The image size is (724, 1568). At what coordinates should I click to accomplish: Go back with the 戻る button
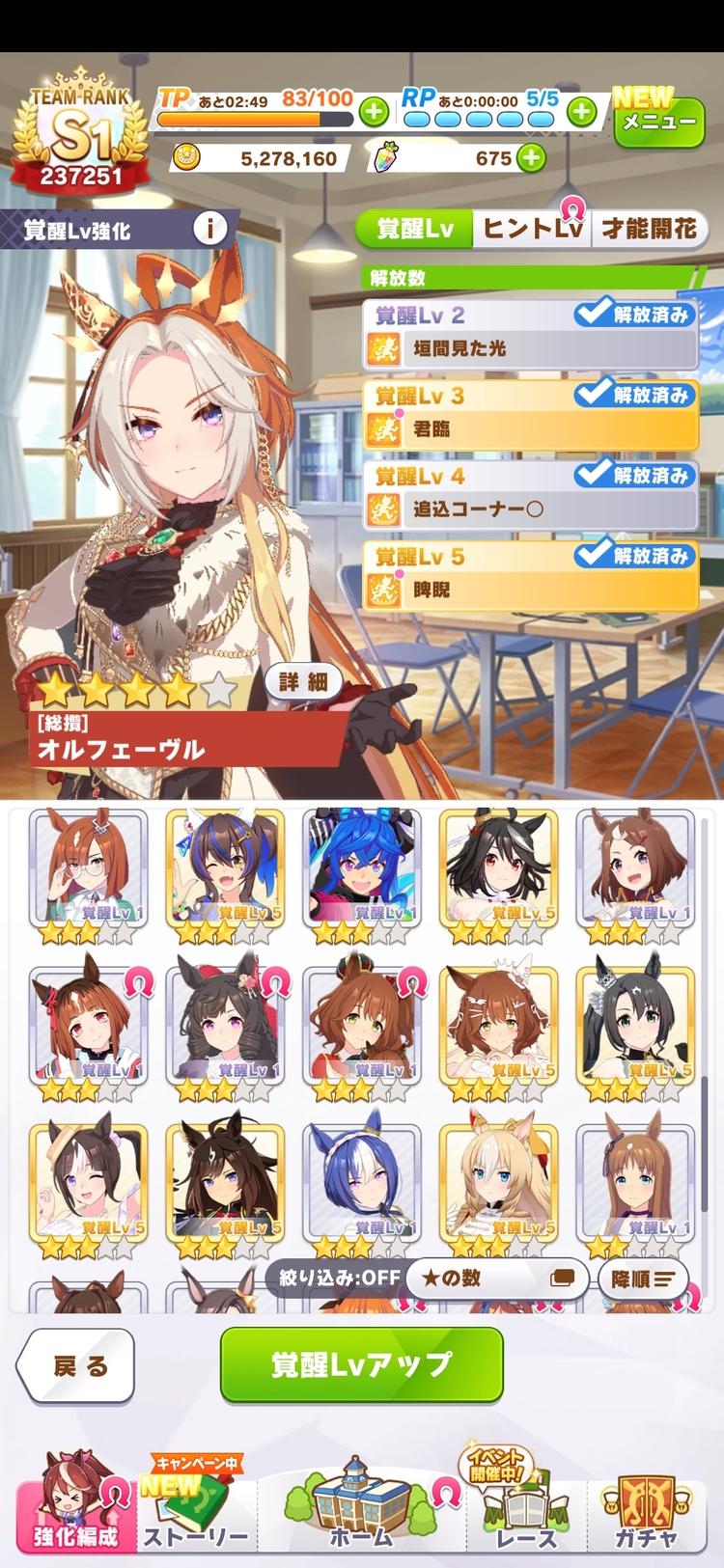(76, 1365)
